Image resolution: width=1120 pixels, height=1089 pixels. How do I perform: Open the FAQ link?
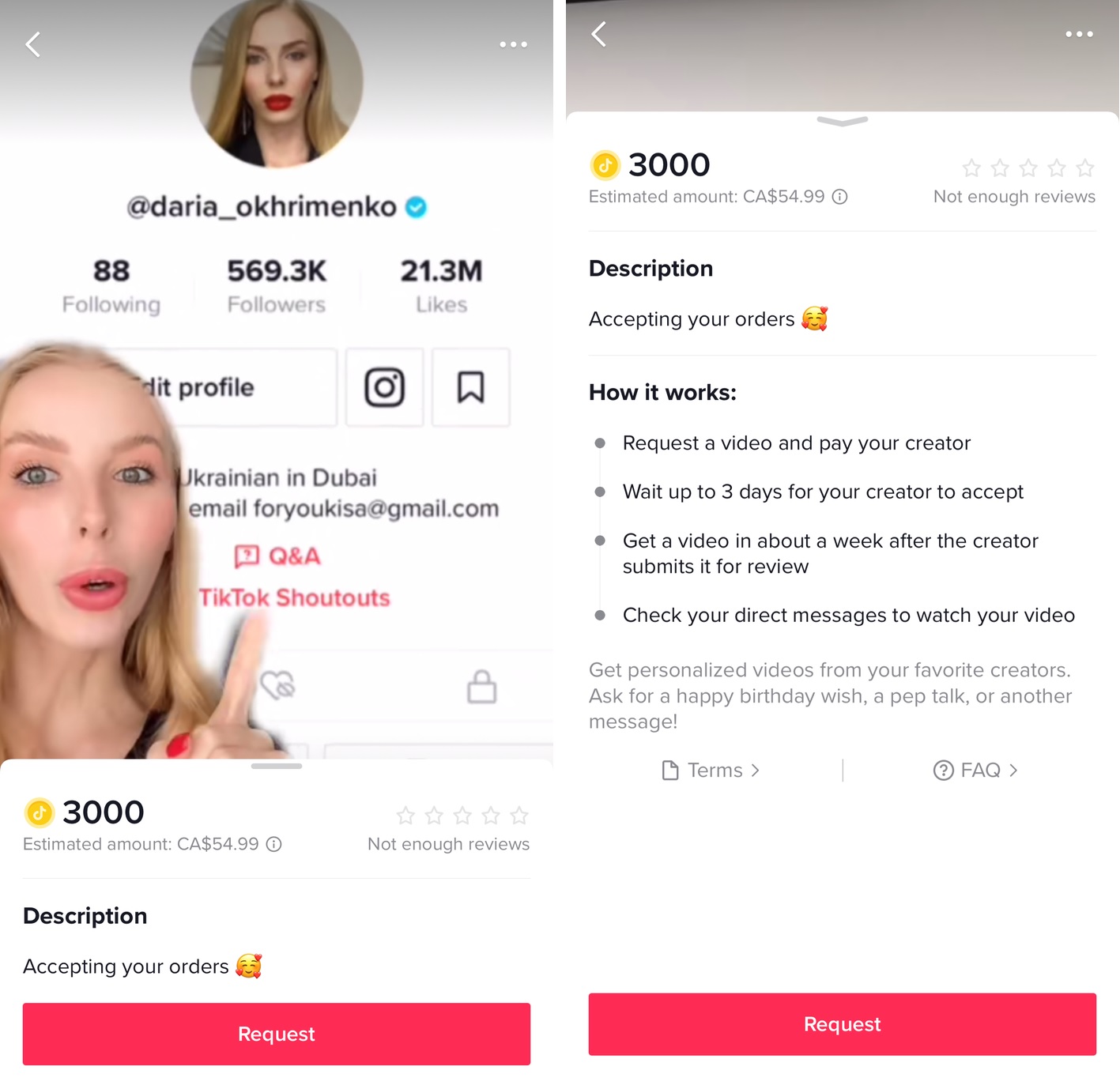pos(975,771)
